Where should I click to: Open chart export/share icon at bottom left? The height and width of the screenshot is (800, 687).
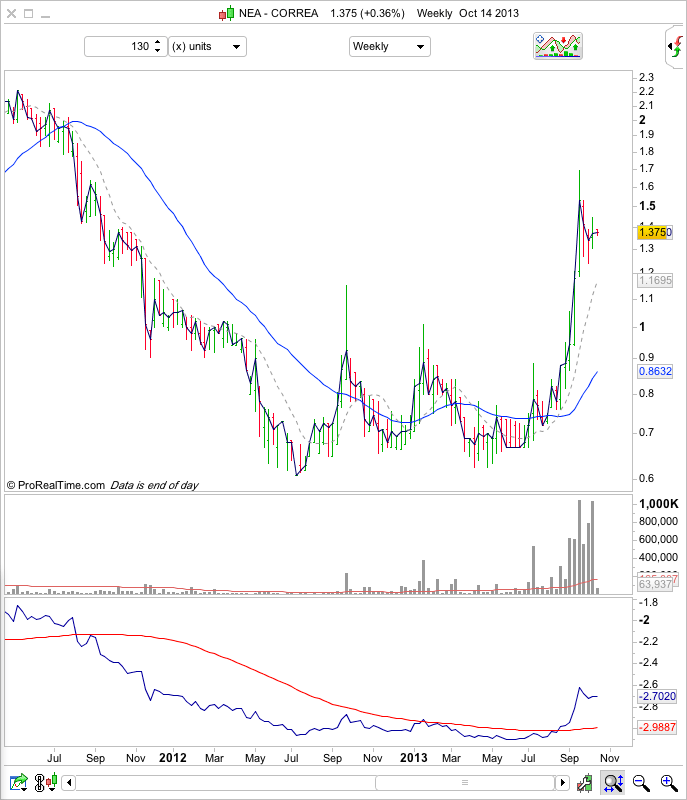[x=17, y=782]
